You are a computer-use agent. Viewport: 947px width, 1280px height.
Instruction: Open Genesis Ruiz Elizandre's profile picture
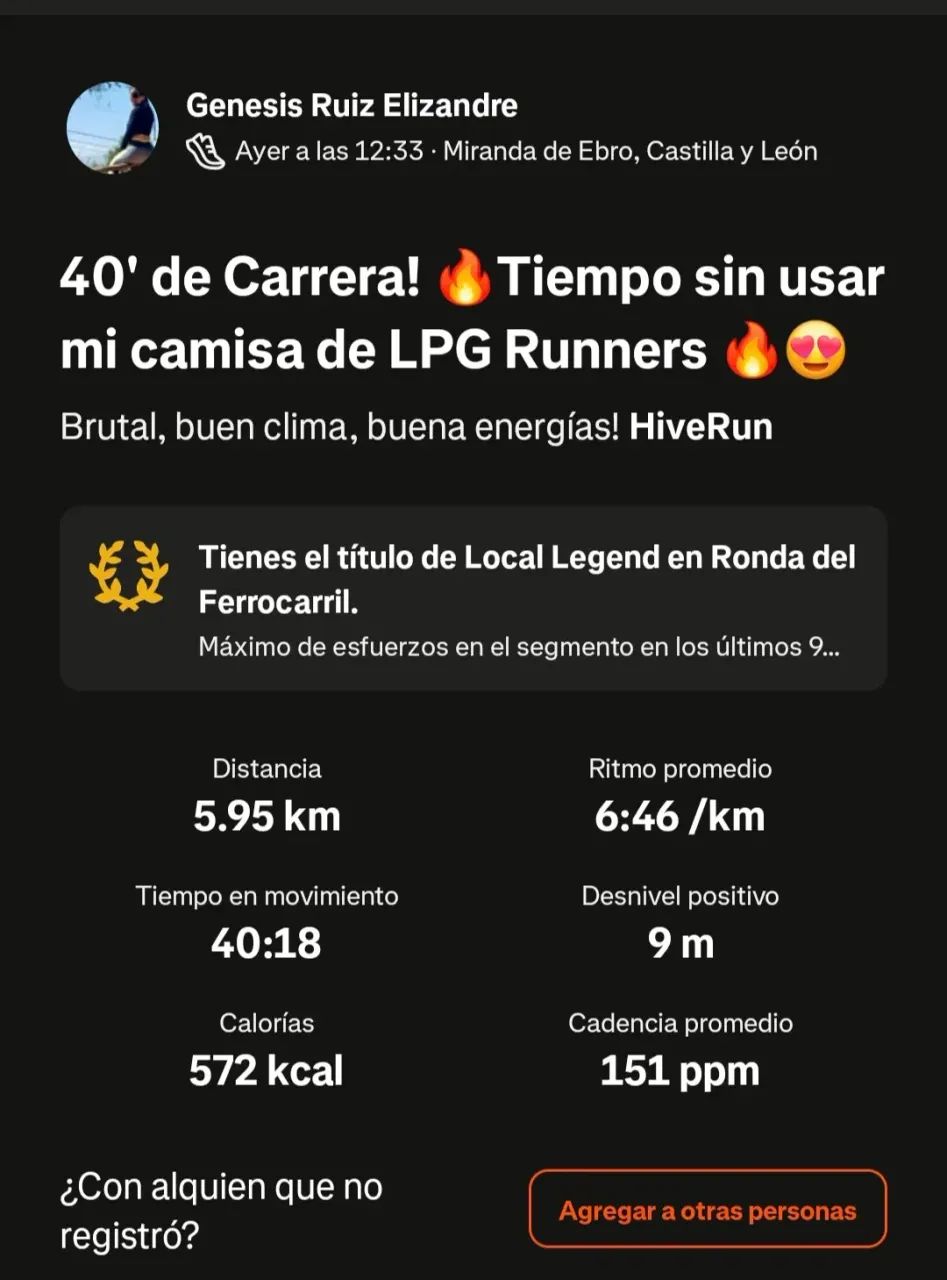112,127
